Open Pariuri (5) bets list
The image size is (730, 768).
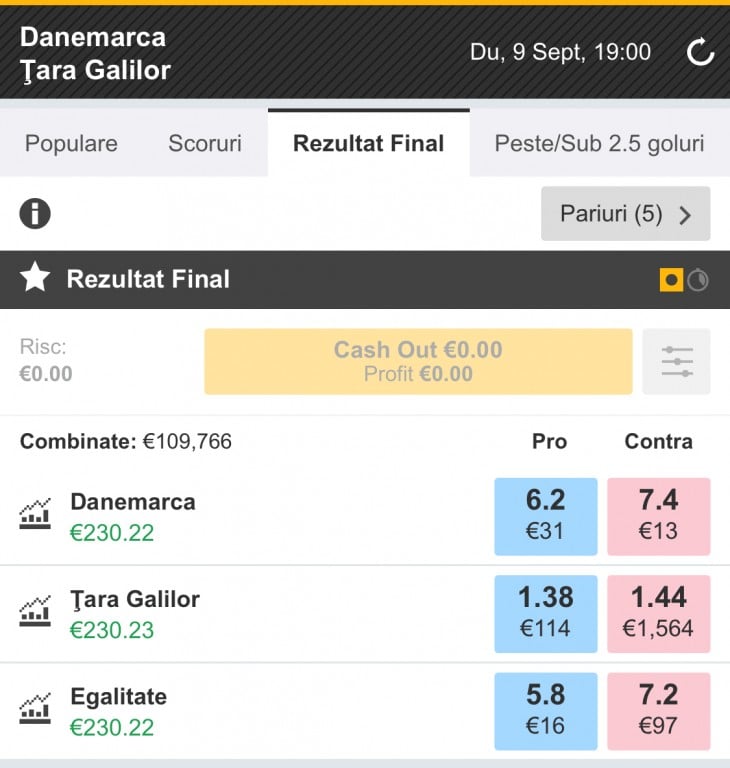625,214
